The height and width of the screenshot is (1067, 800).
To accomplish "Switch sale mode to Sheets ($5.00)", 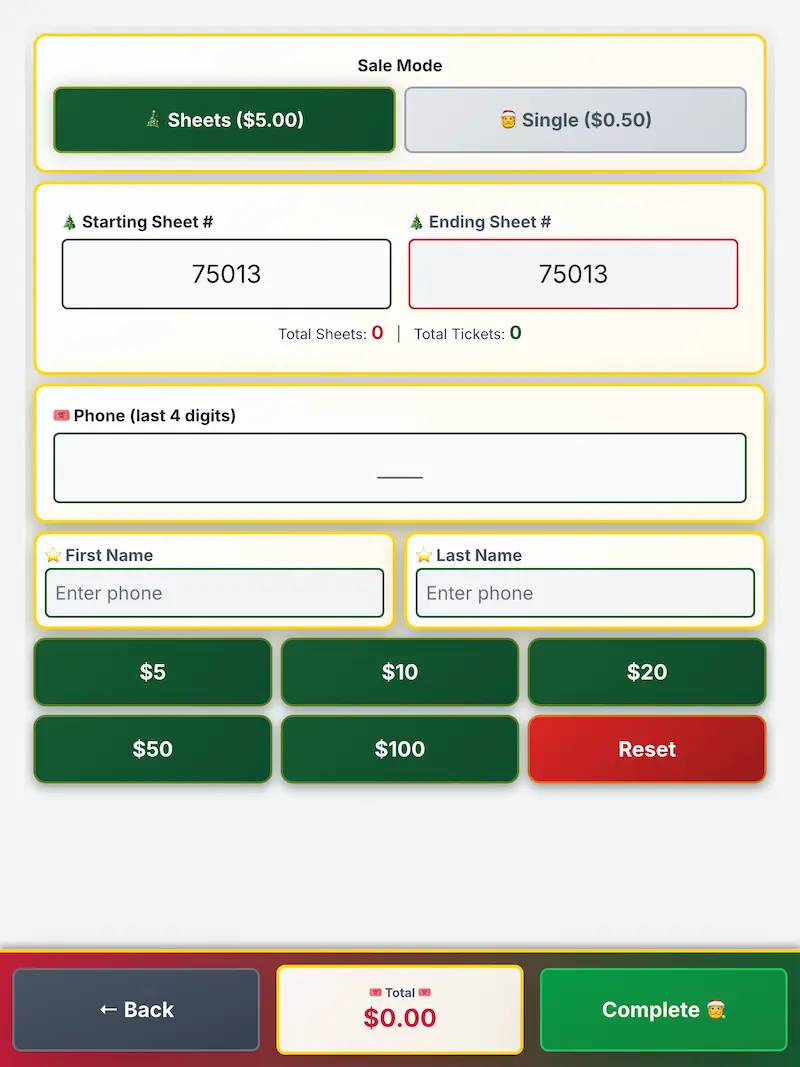I will [224, 120].
